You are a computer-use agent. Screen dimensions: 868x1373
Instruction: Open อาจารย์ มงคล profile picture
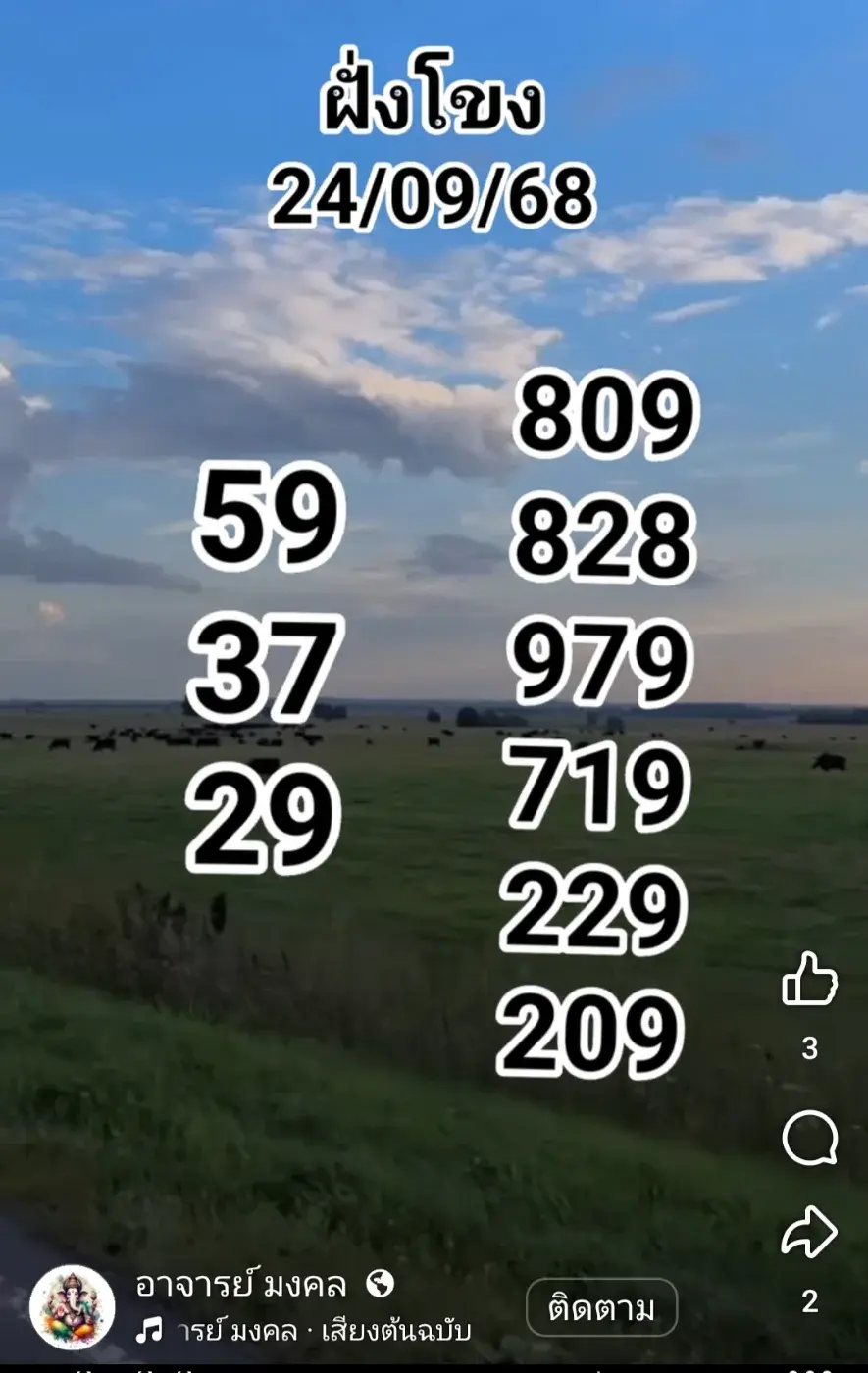click(73, 1307)
